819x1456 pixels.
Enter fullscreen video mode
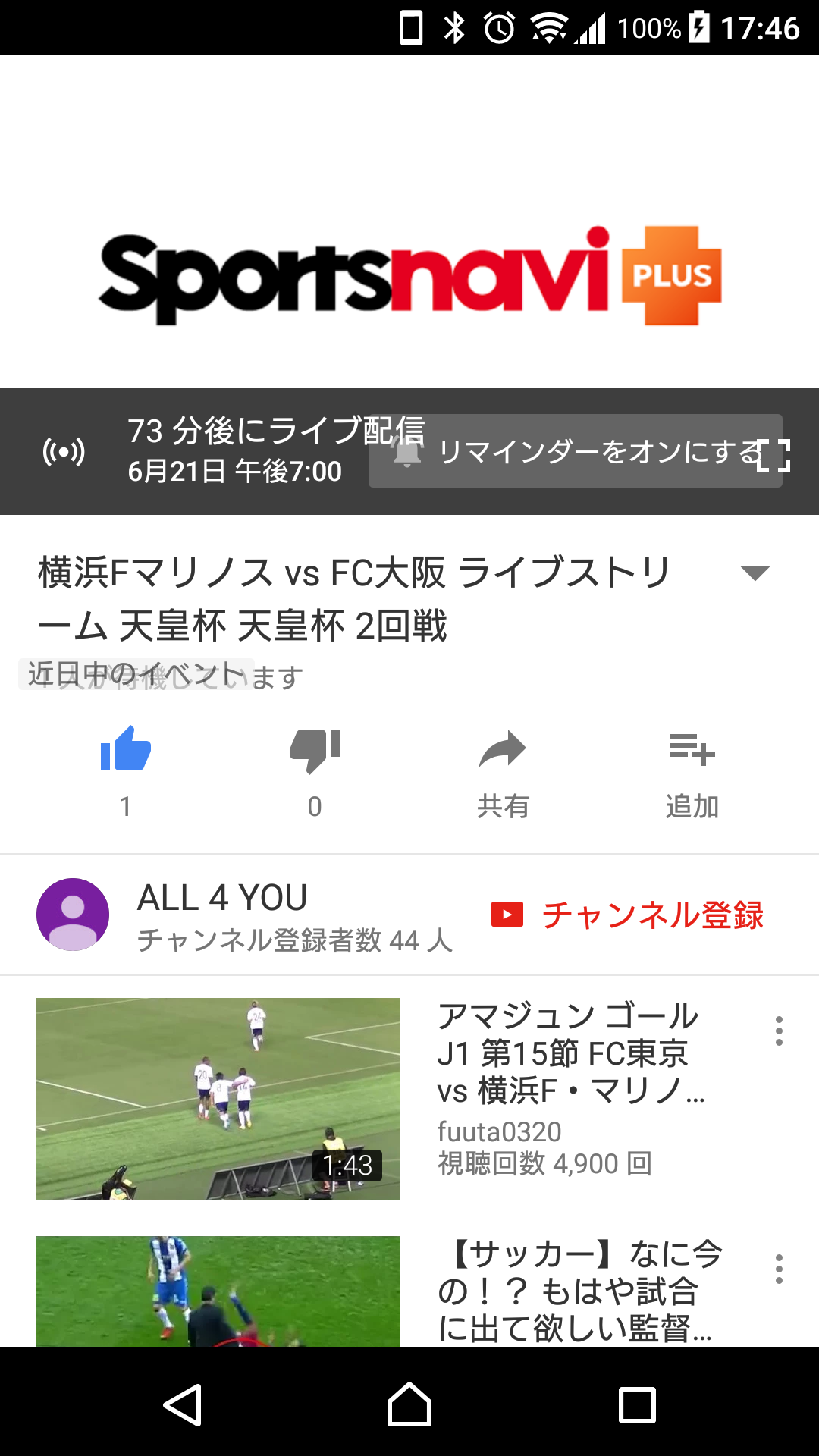click(773, 456)
